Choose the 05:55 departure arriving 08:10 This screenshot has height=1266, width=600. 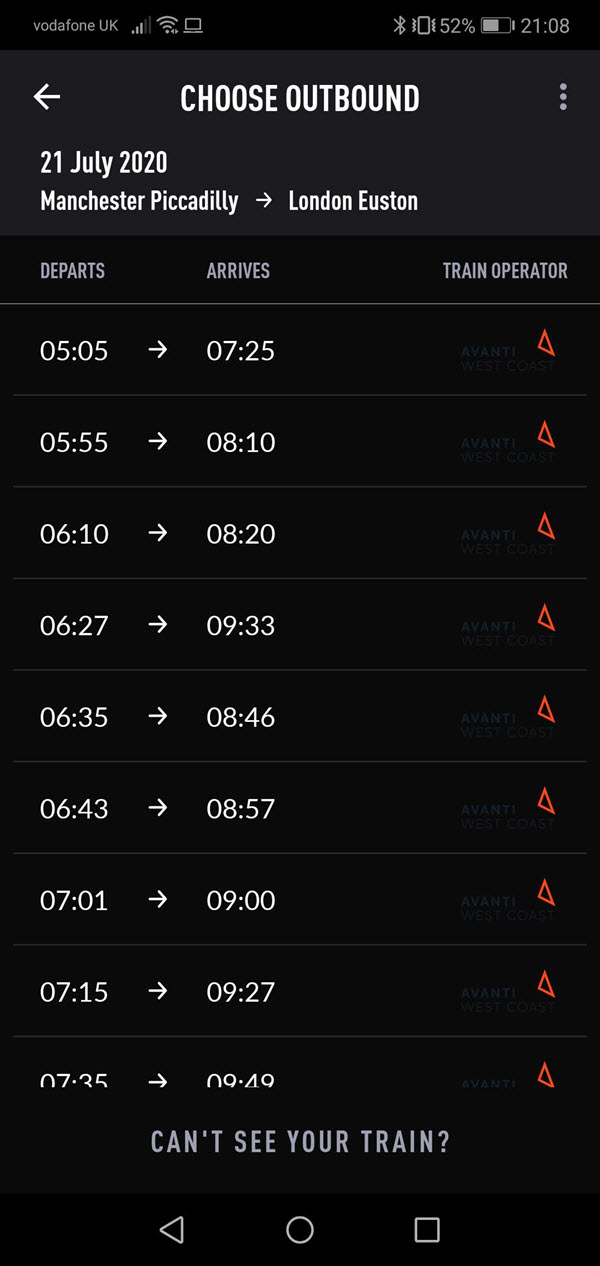pyautogui.click(x=300, y=441)
